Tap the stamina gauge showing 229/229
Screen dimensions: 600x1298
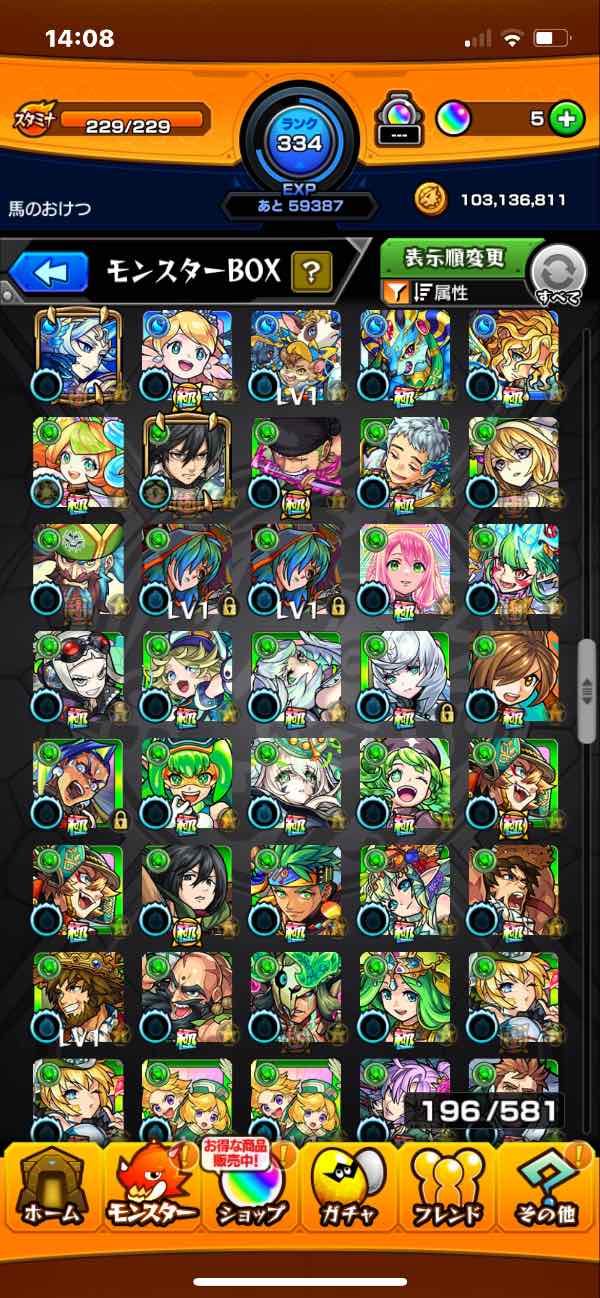pyautogui.click(x=128, y=121)
